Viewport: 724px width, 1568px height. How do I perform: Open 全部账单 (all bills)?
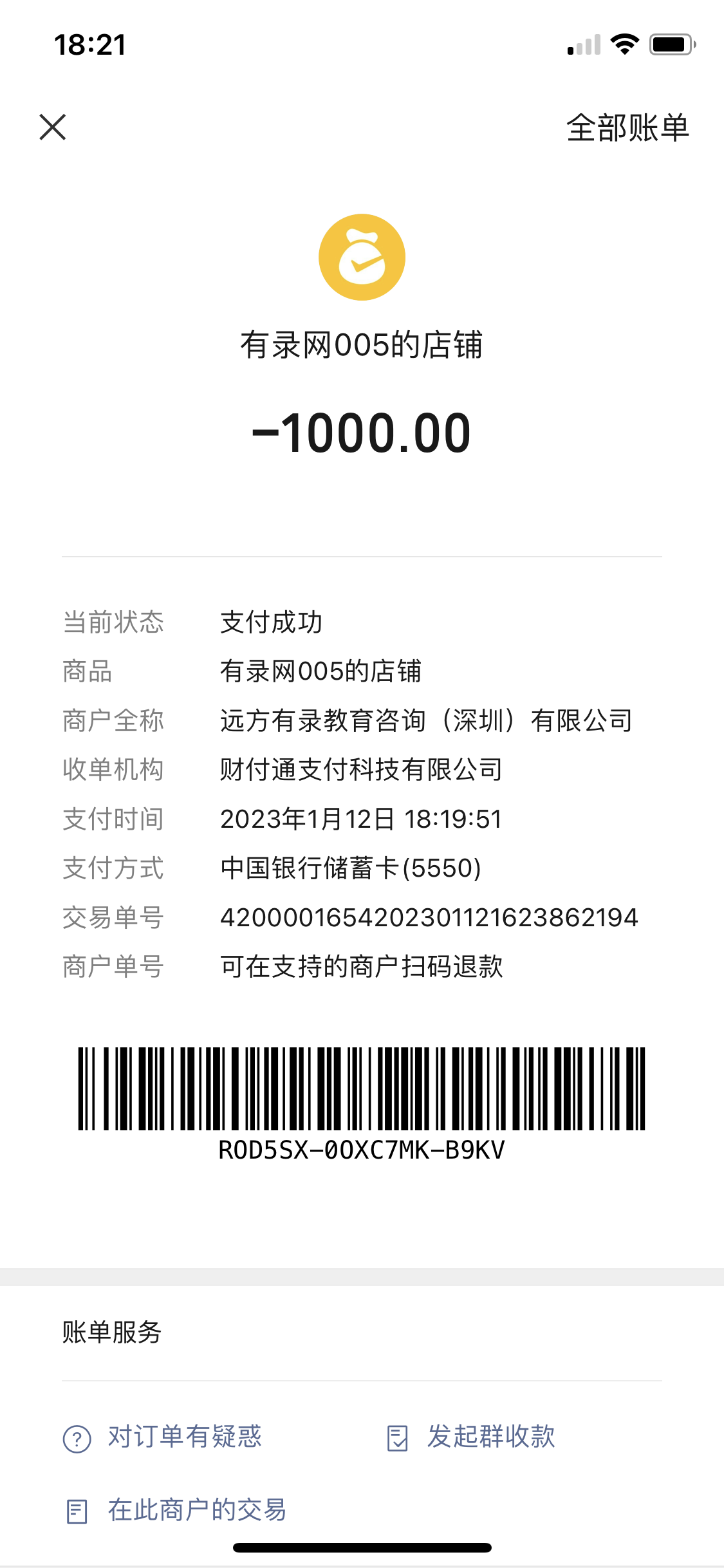(x=627, y=127)
